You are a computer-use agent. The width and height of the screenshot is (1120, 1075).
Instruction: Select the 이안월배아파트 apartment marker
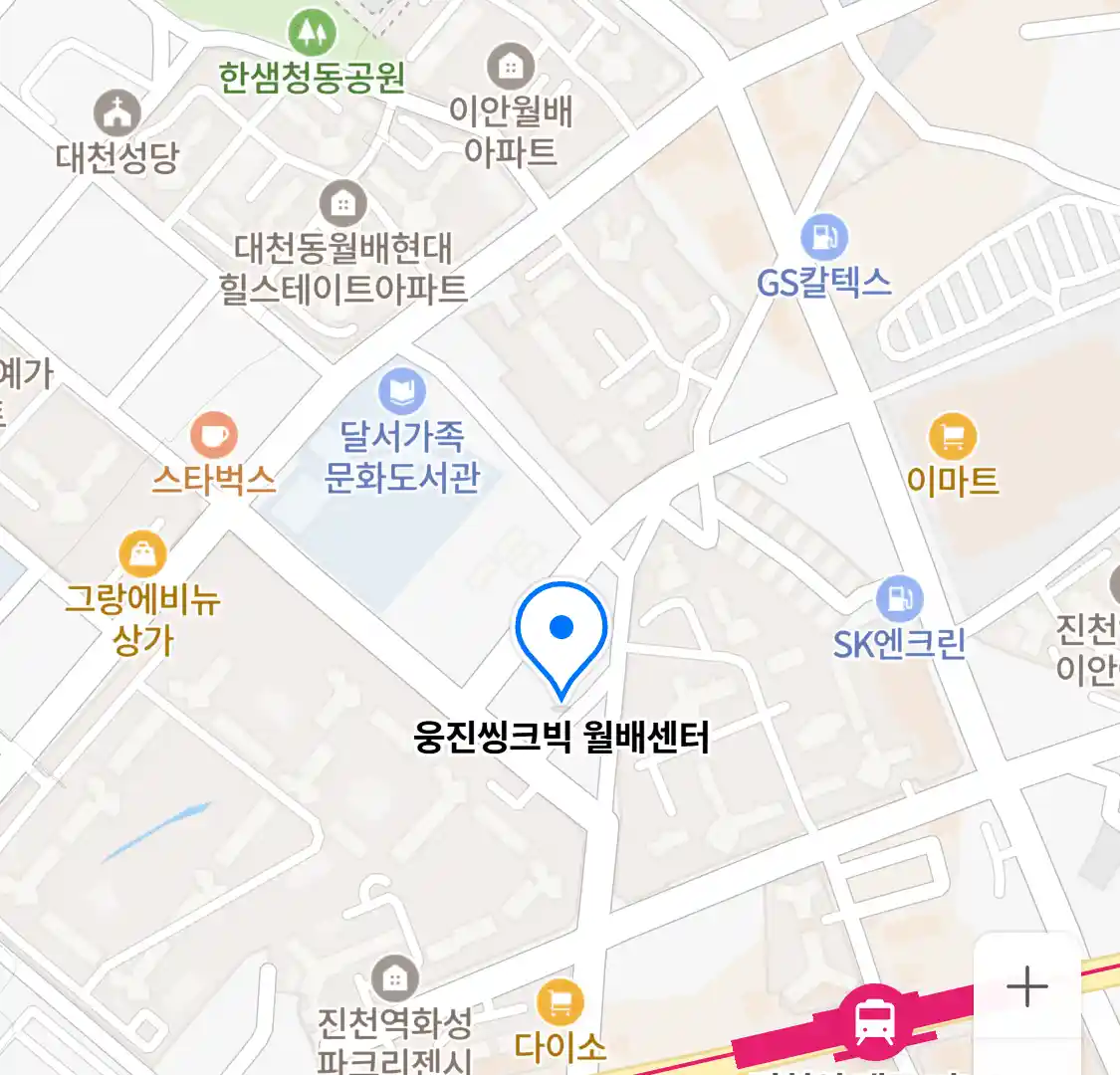click(x=510, y=68)
